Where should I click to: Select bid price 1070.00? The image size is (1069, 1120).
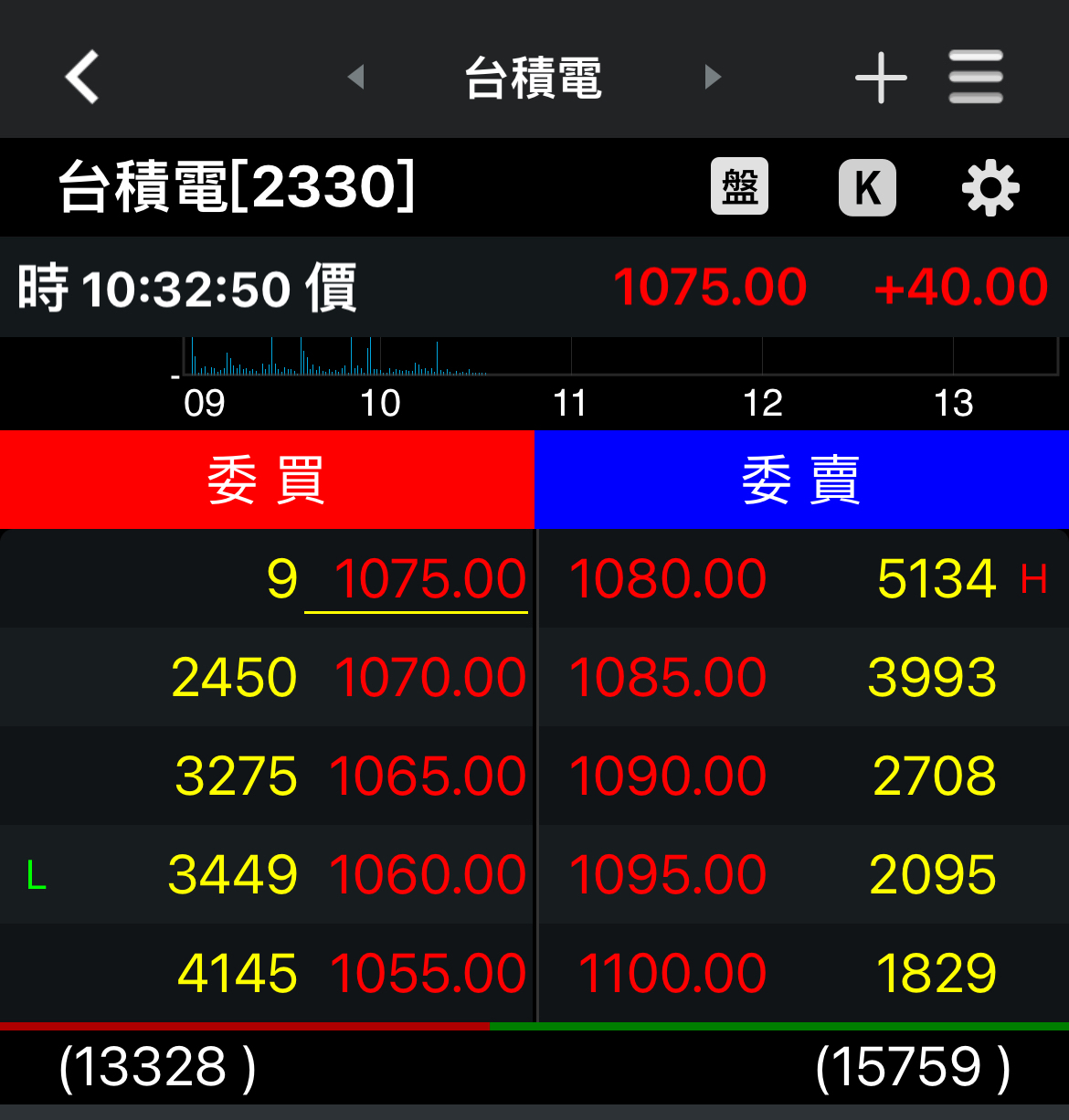[429, 678]
